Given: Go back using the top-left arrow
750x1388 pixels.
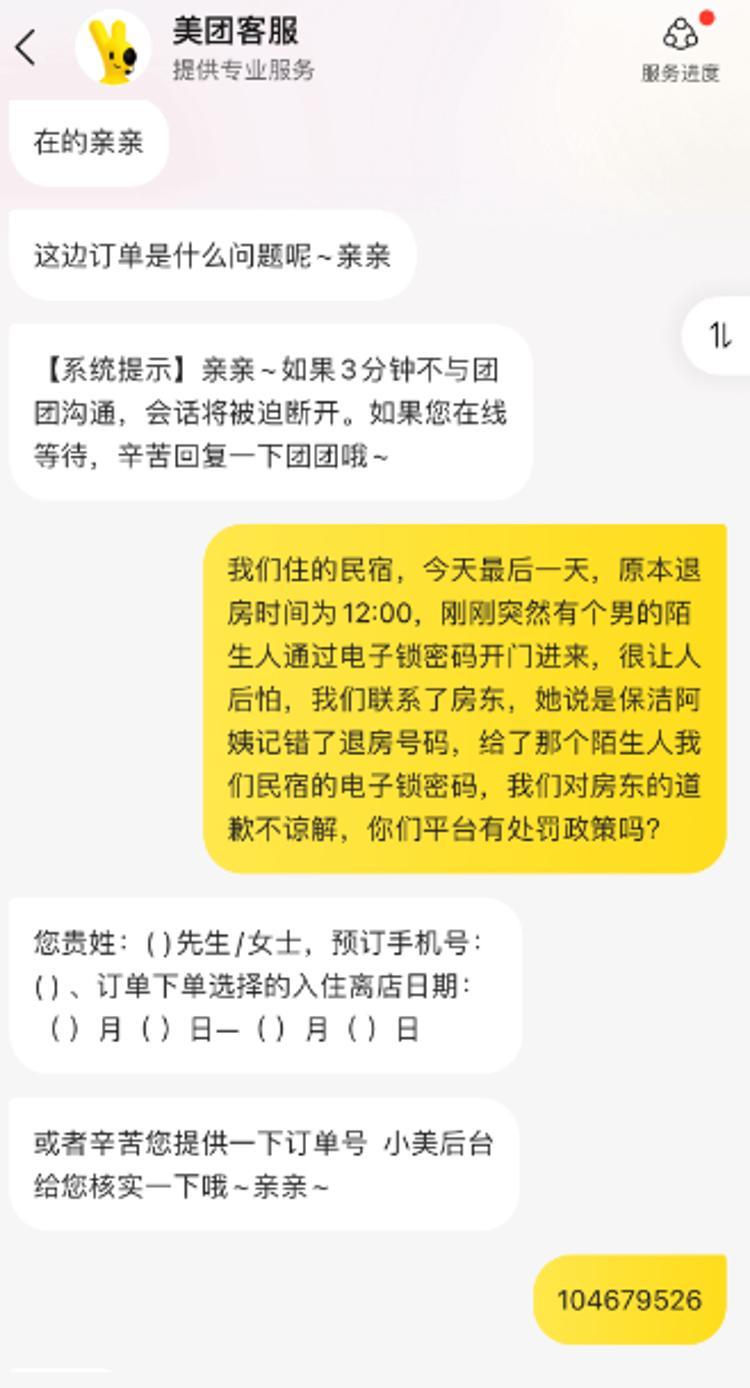Looking at the screenshot, I should (x=26, y=47).
